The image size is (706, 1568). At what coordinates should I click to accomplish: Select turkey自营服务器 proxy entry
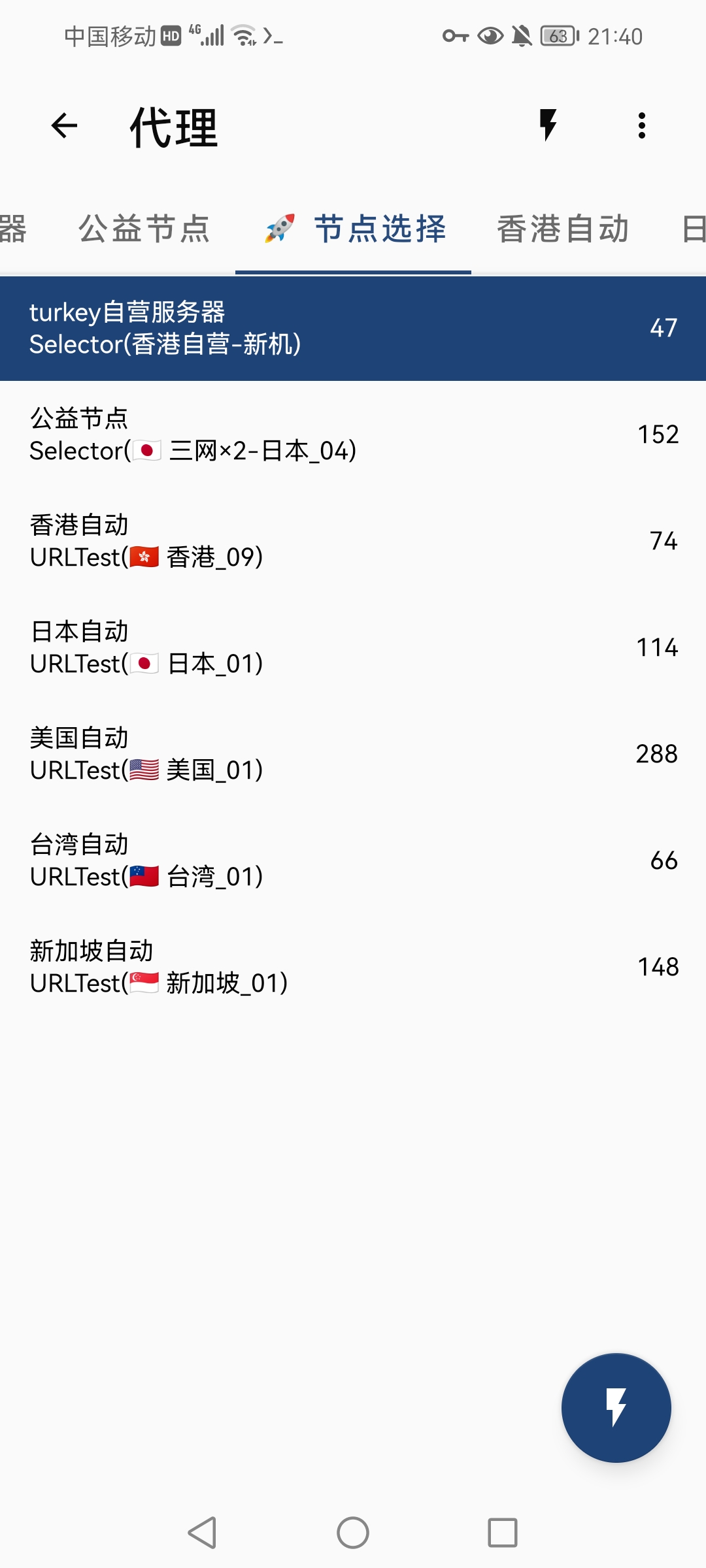[x=353, y=328]
